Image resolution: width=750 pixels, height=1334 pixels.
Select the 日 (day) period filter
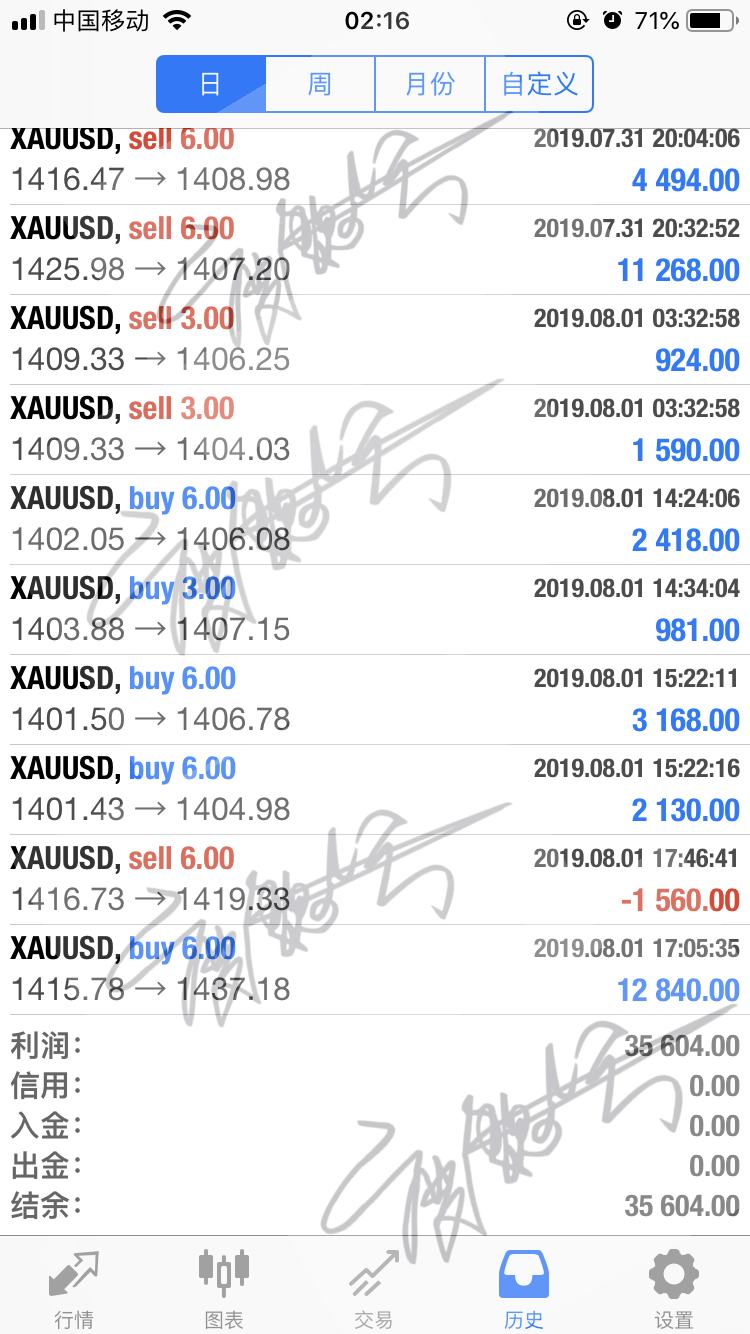coord(211,84)
